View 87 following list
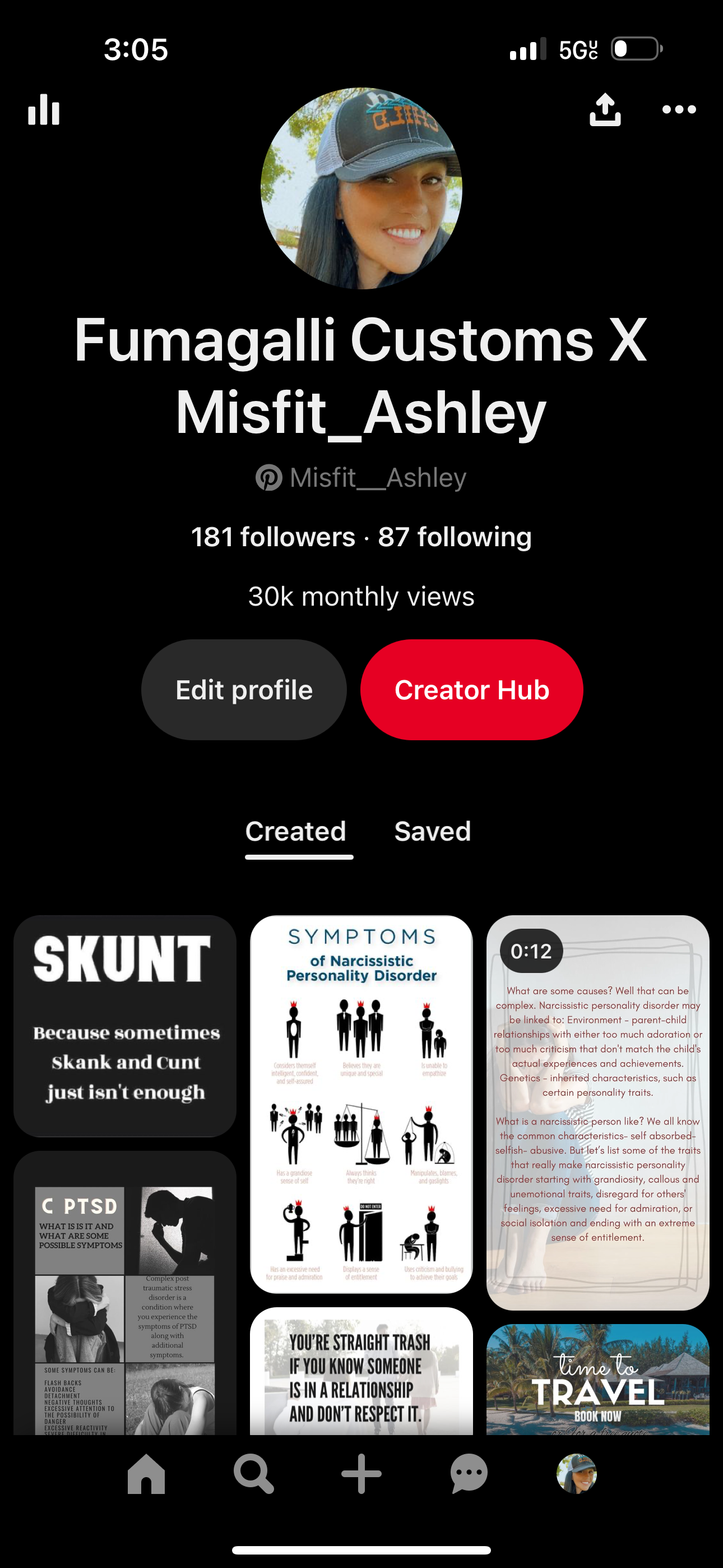This screenshot has width=723, height=1568. click(455, 537)
